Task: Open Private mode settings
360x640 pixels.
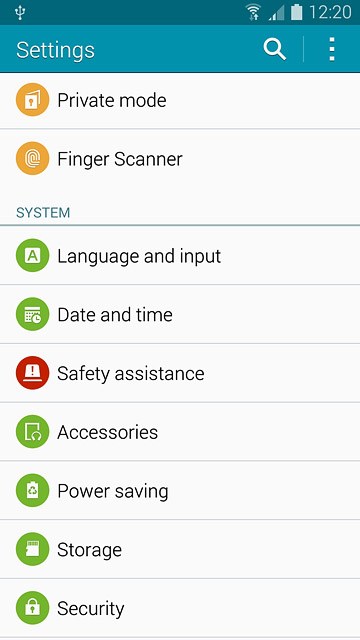Action: (x=180, y=100)
